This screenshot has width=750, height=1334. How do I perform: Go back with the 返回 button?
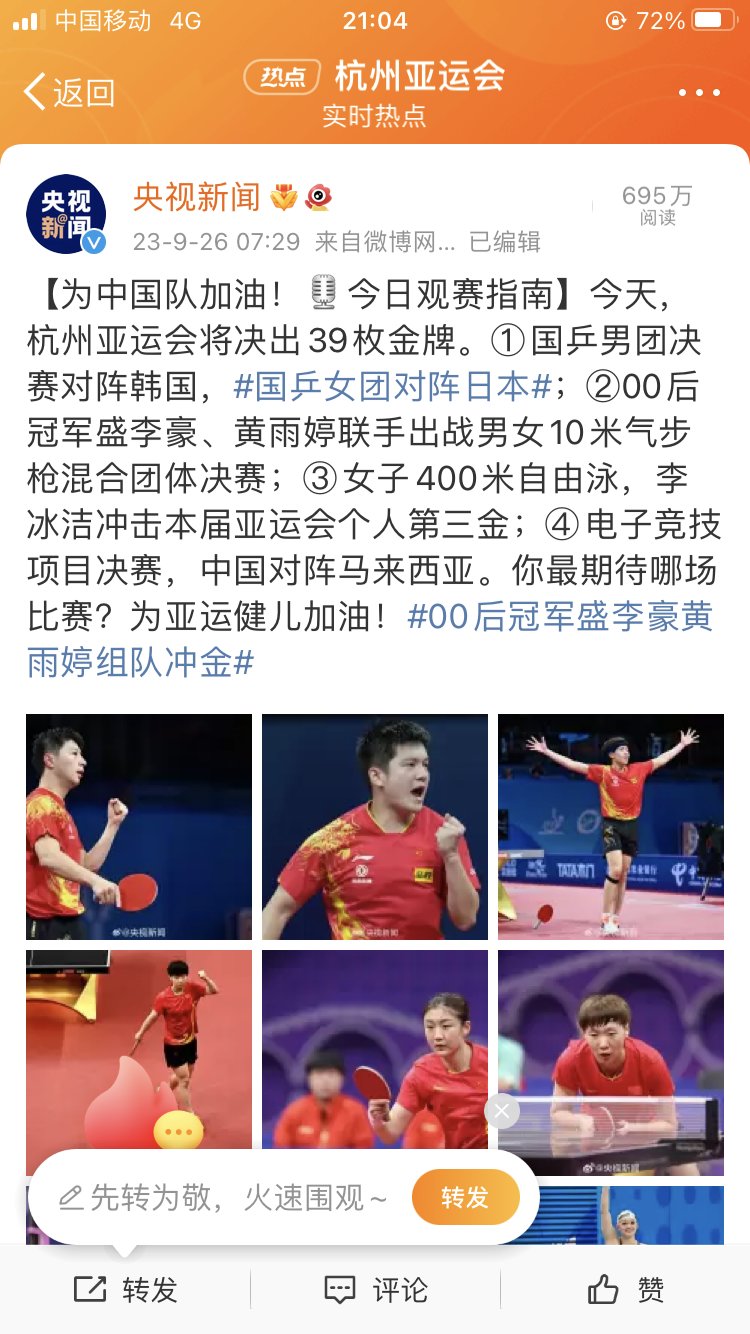tap(70, 93)
